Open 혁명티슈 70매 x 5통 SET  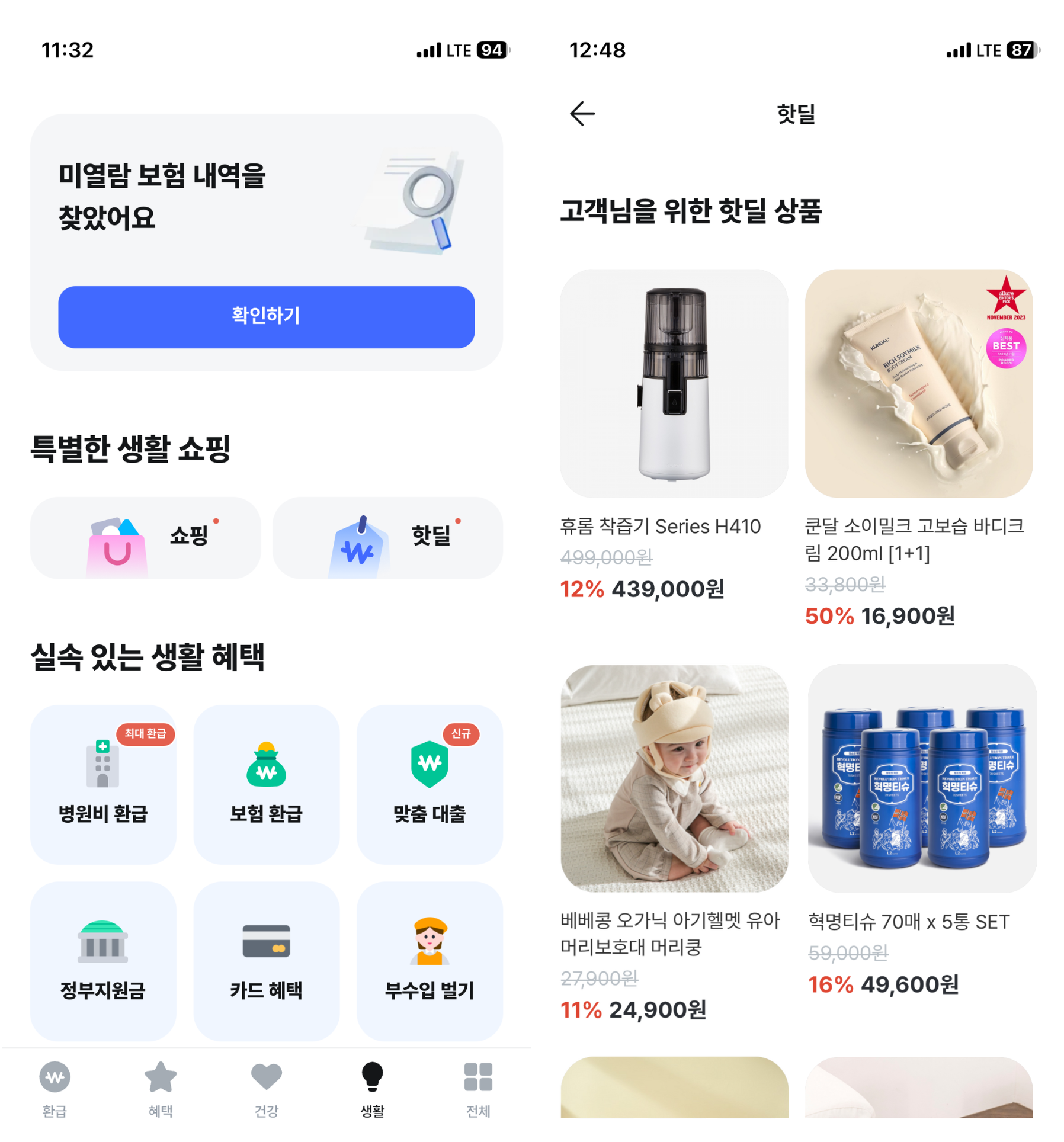[922, 778]
